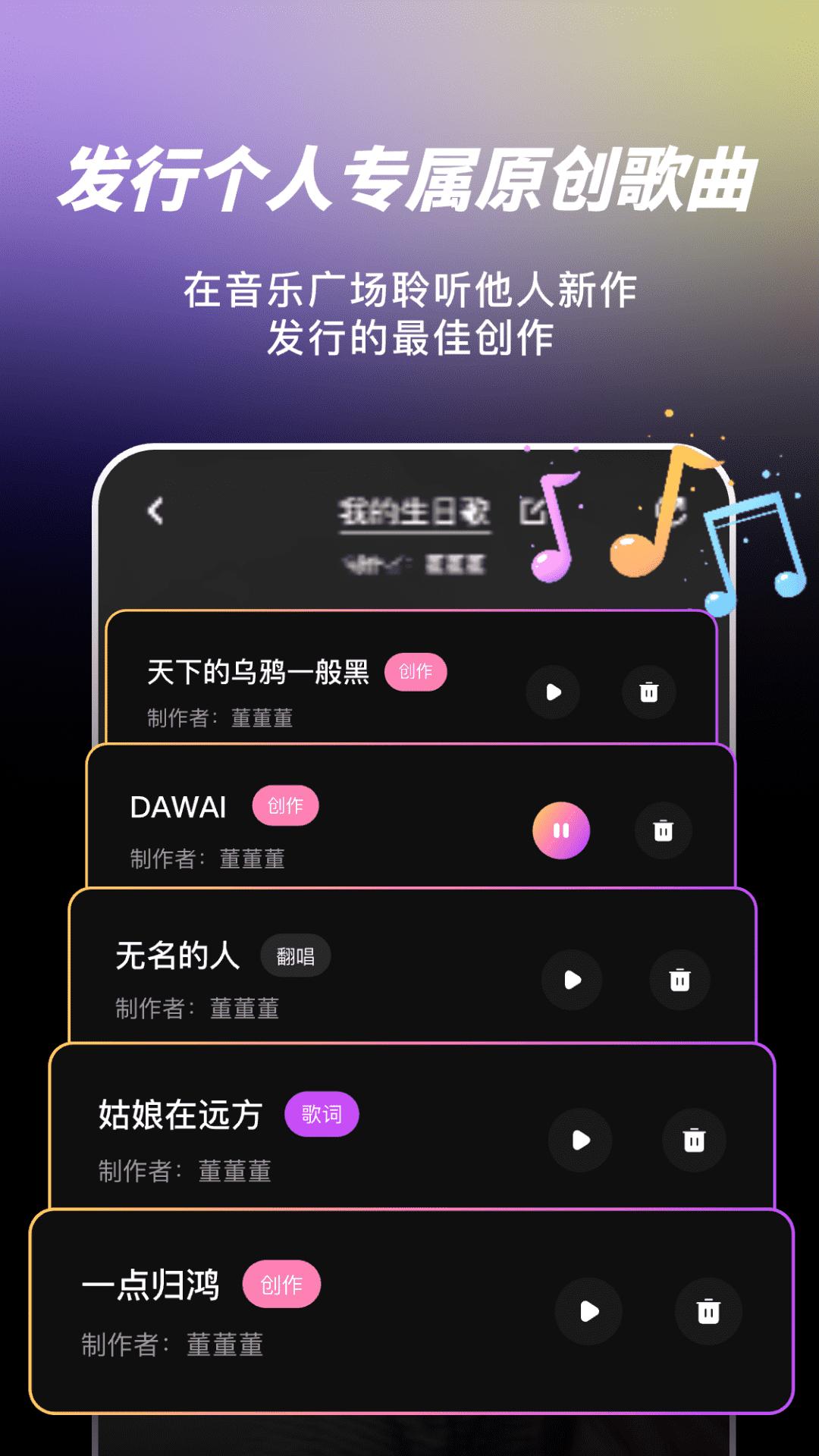Select the purple 歌词 badge on 姑娘在远方

point(322,1114)
